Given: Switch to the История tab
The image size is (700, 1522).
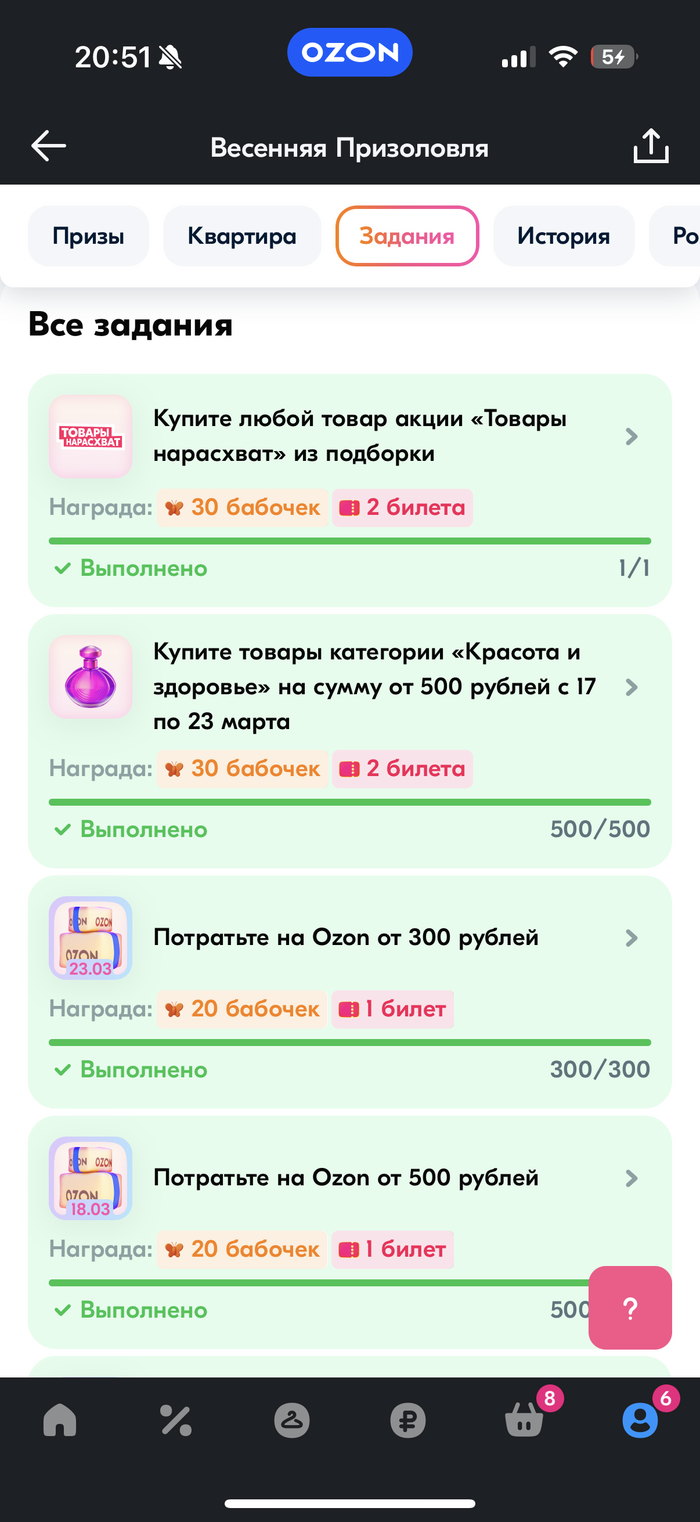Looking at the screenshot, I should click(x=563, y=237).
